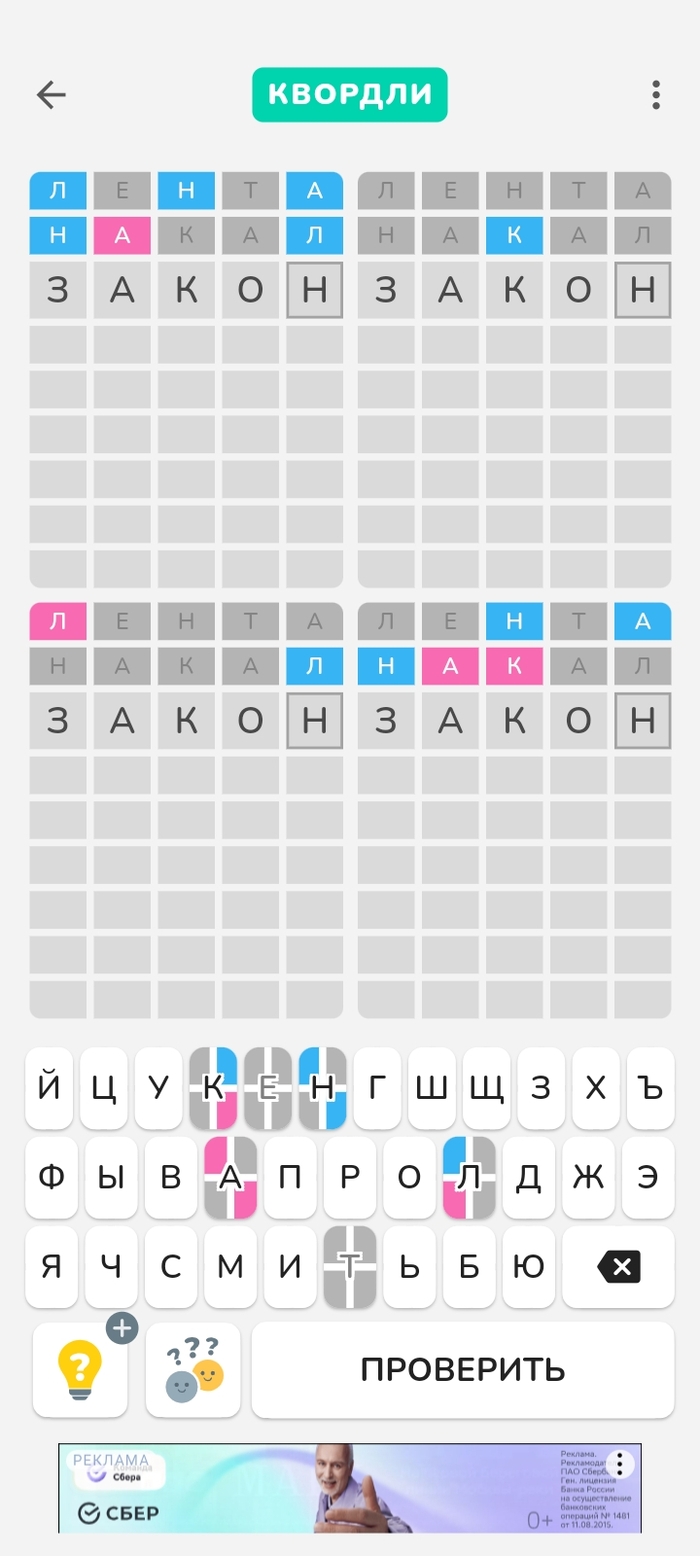
Task: Open the question faces help button
Action: click(193, 1369)
